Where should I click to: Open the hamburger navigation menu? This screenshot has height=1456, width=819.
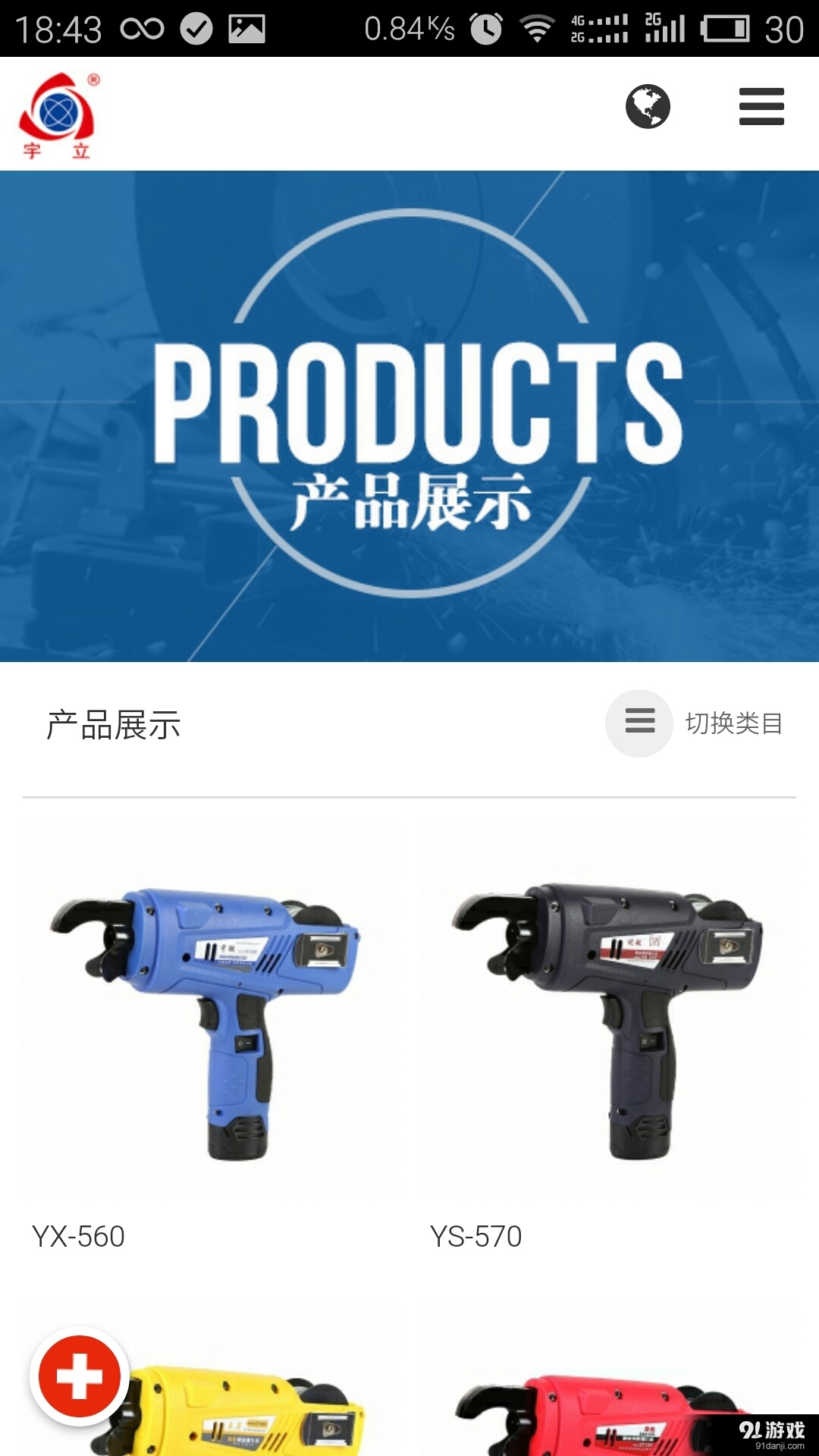point(761,107)
